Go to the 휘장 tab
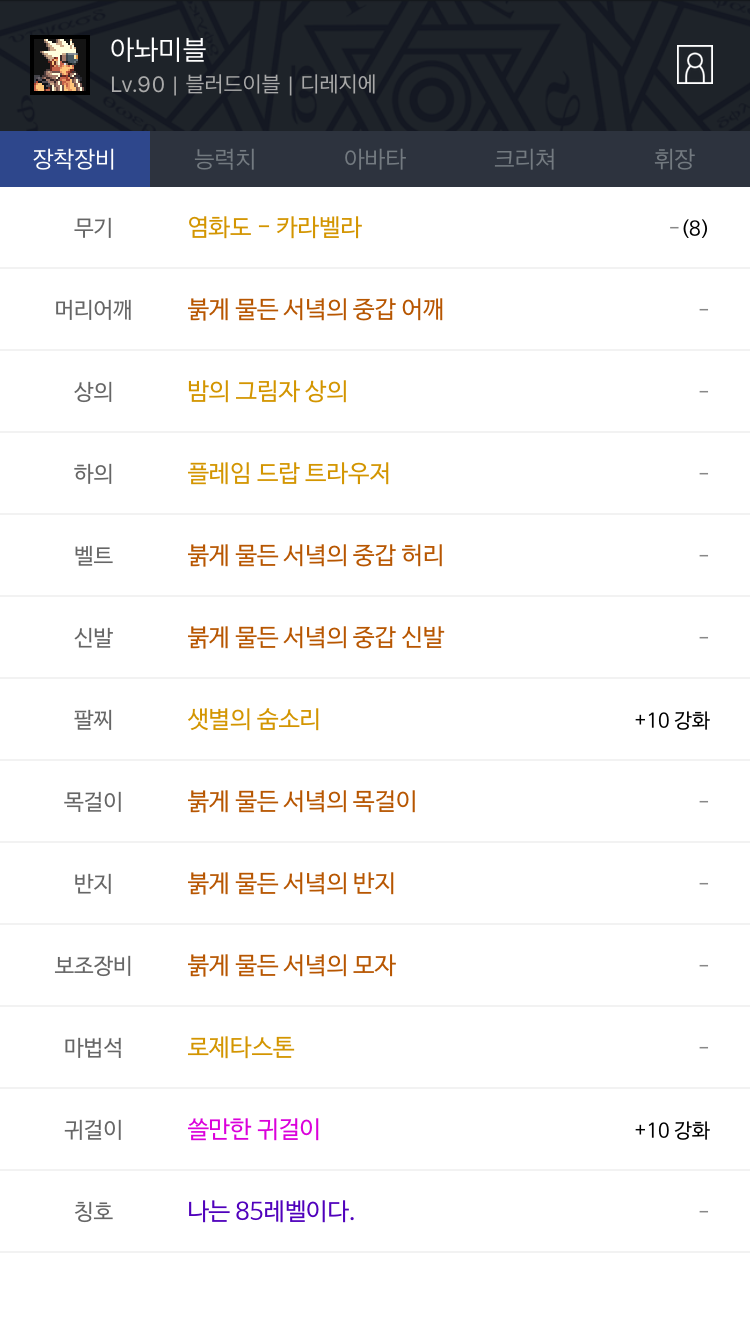 click(x=675, y=159)
